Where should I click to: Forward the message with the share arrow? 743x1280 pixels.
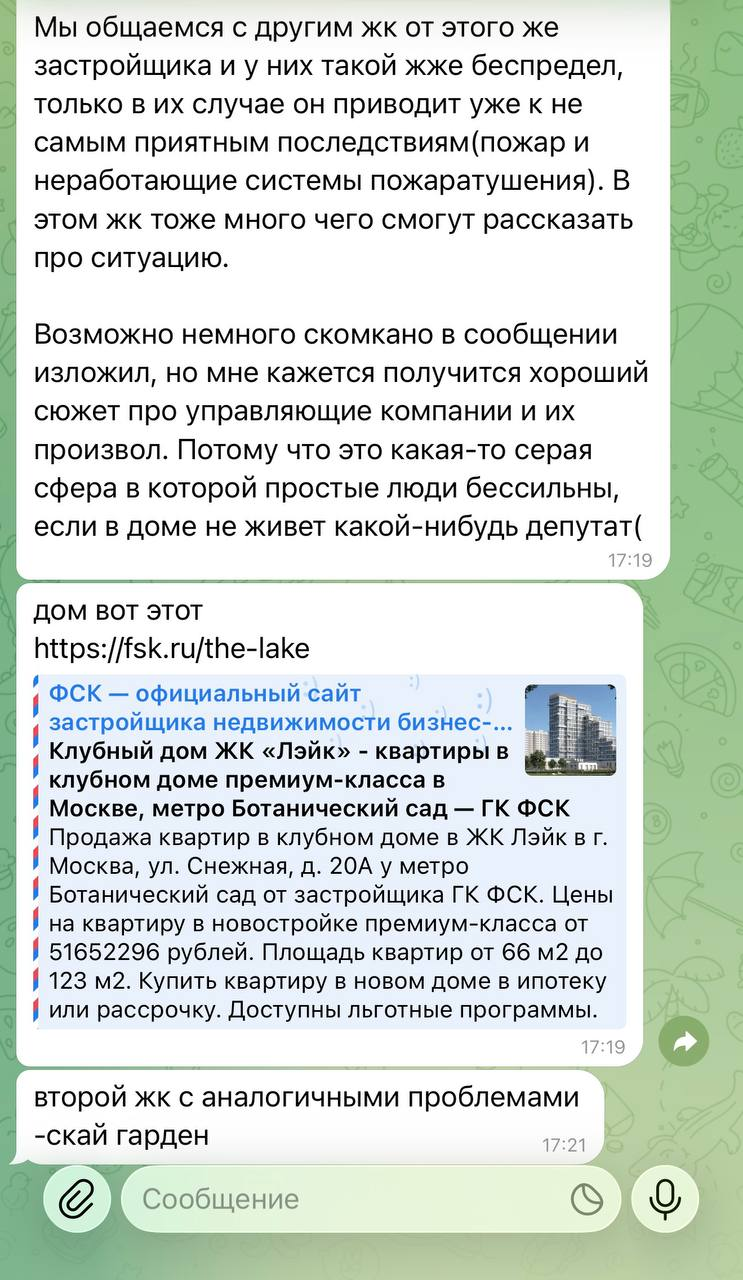click(x=685, y=1043)
